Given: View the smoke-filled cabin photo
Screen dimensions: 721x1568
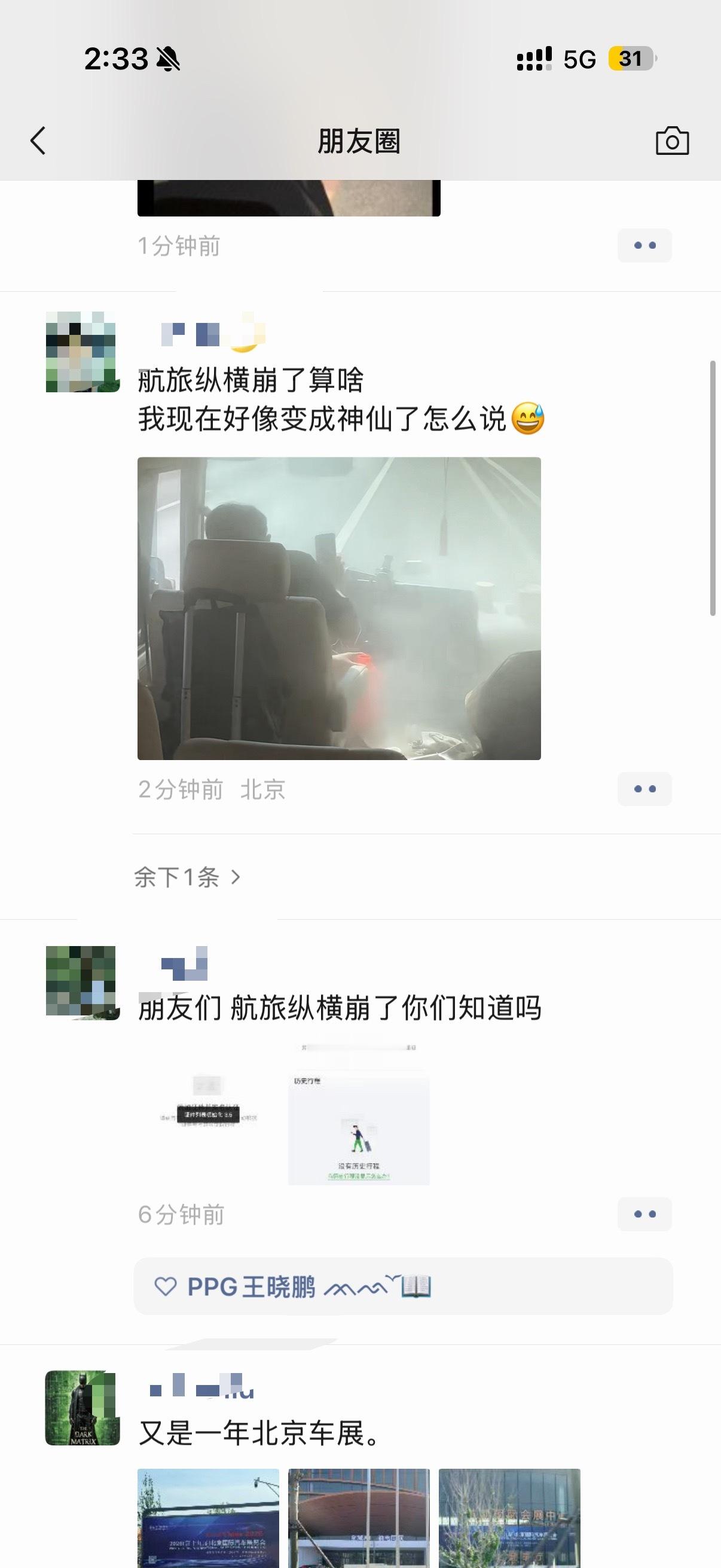Looking at the screenshot, I should coord(340,609).
